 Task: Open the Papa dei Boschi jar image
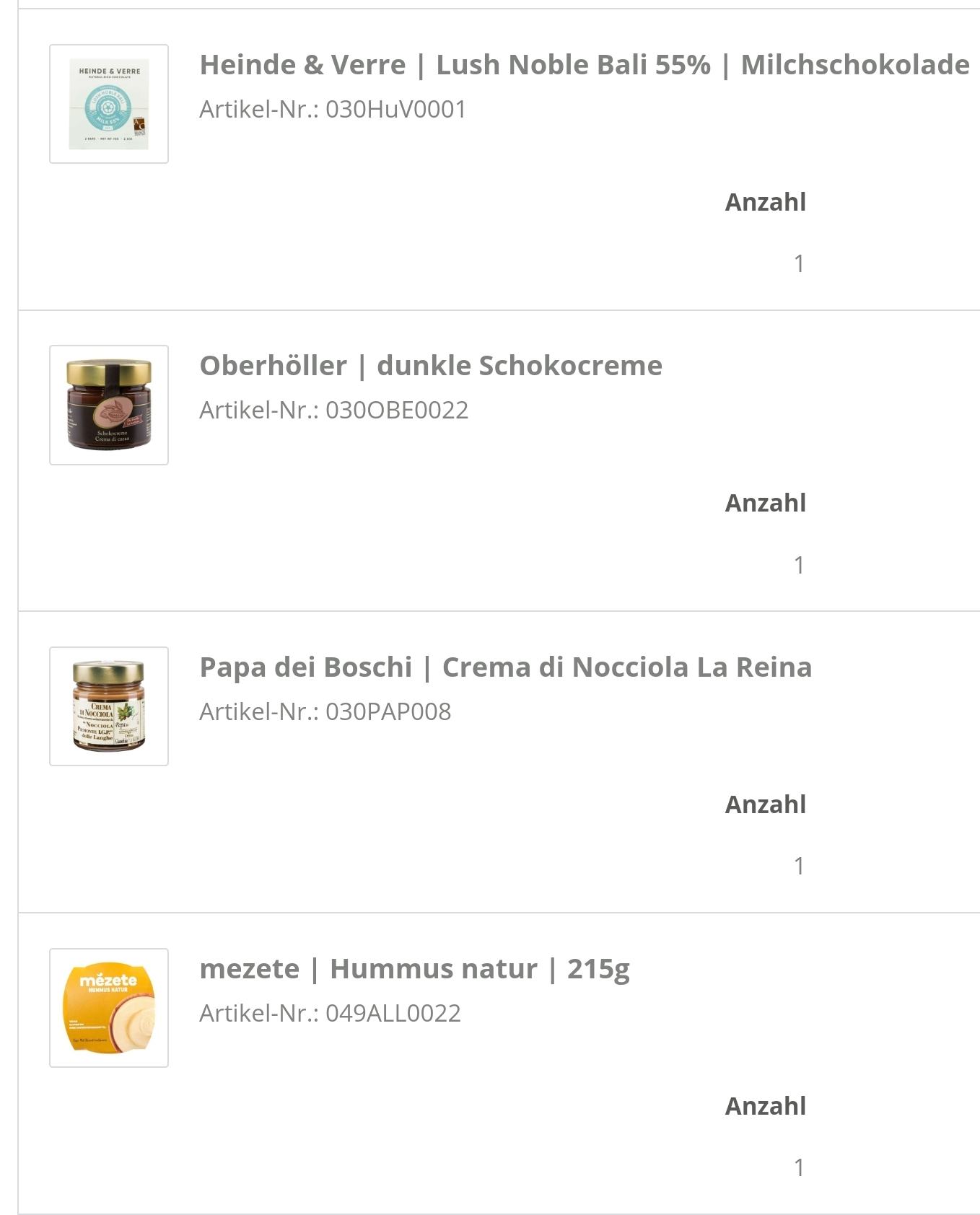[x=109, y=706]
